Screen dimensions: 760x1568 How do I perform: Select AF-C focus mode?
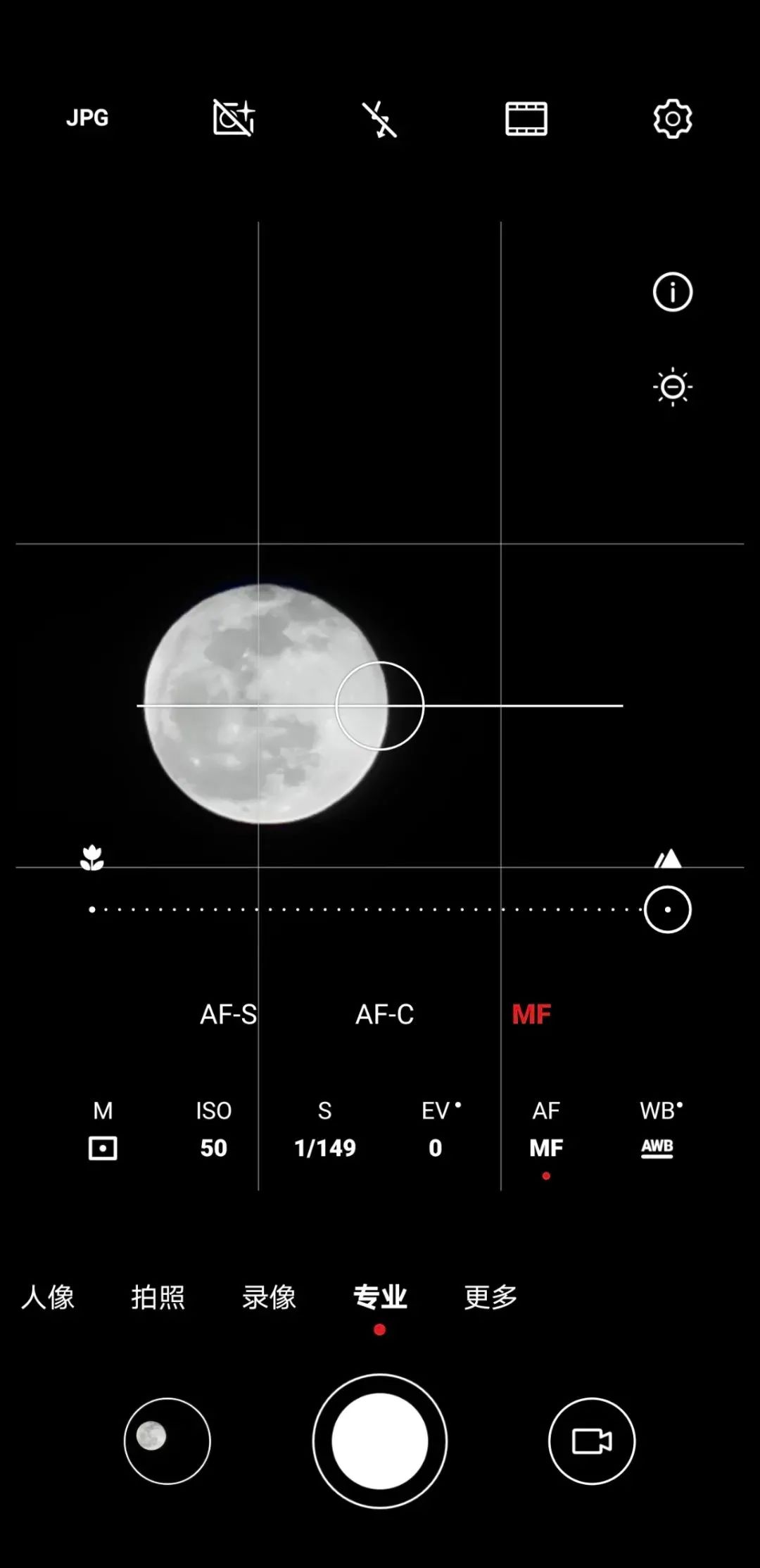click(x=384, y=1014)
